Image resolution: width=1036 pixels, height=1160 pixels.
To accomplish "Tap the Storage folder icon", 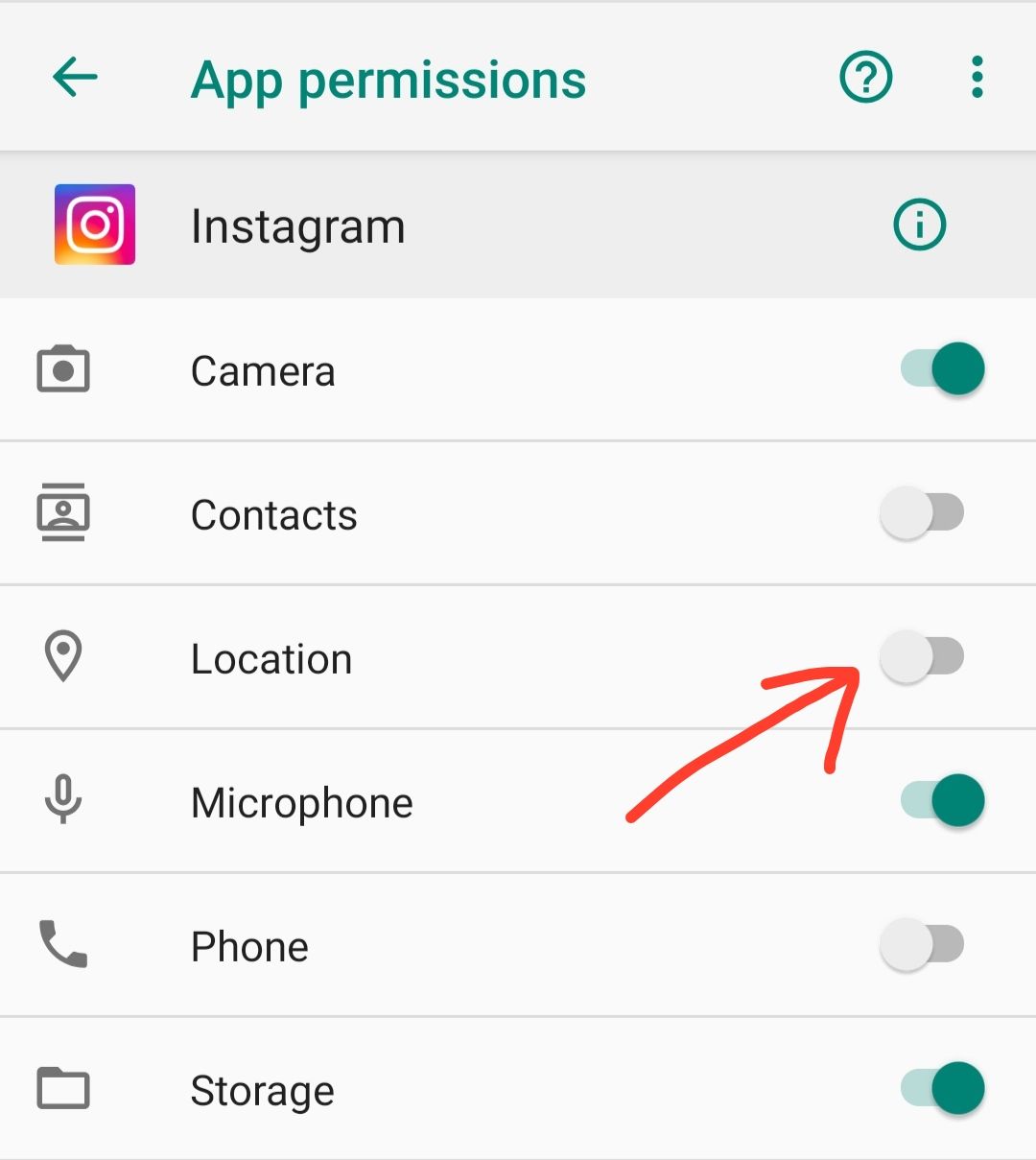I will 63,1089.
